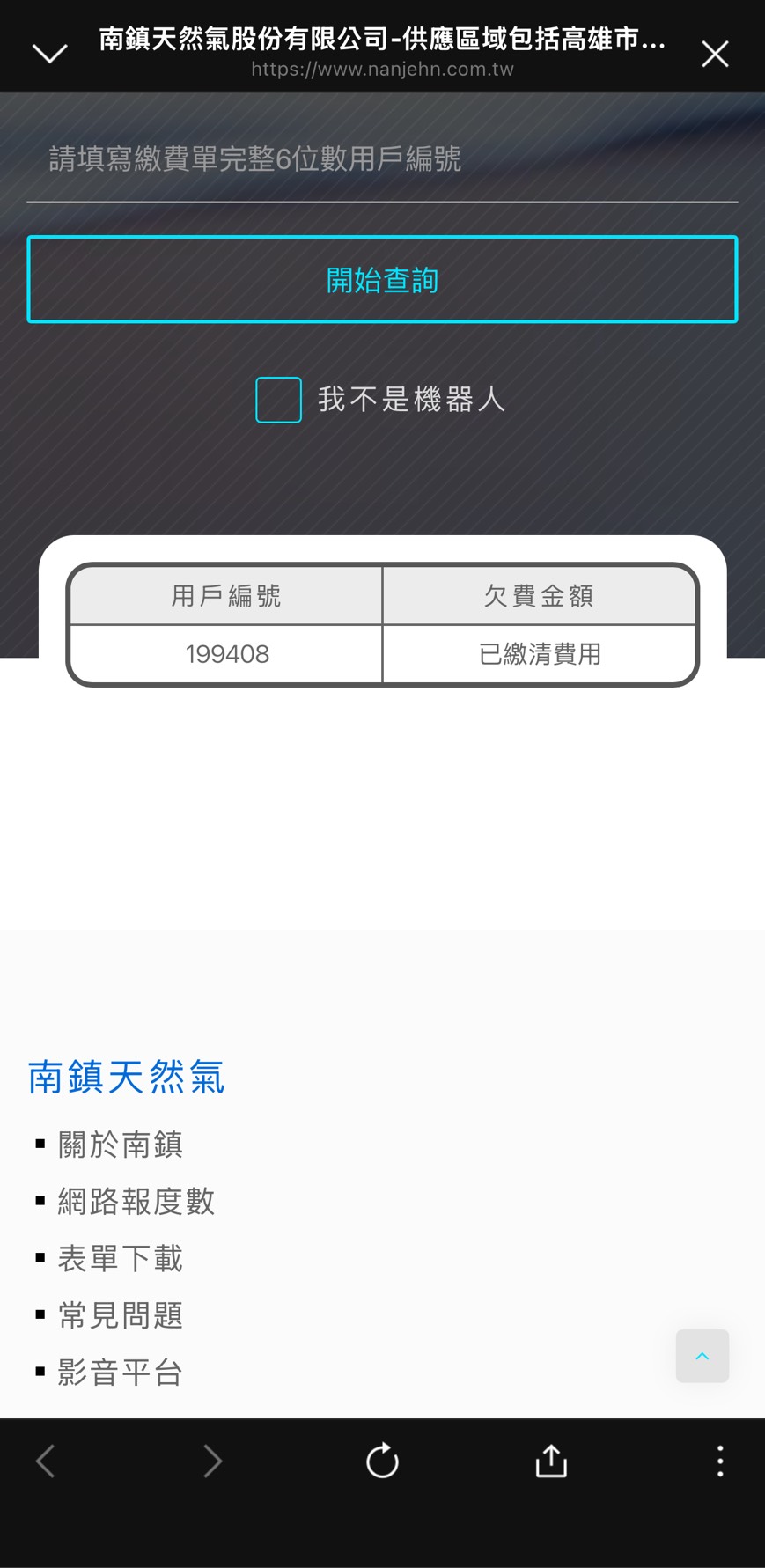Open the Share sheet icon
Image resolution: width=765 pixels, height=1568 pixels.
point(550,1461)
